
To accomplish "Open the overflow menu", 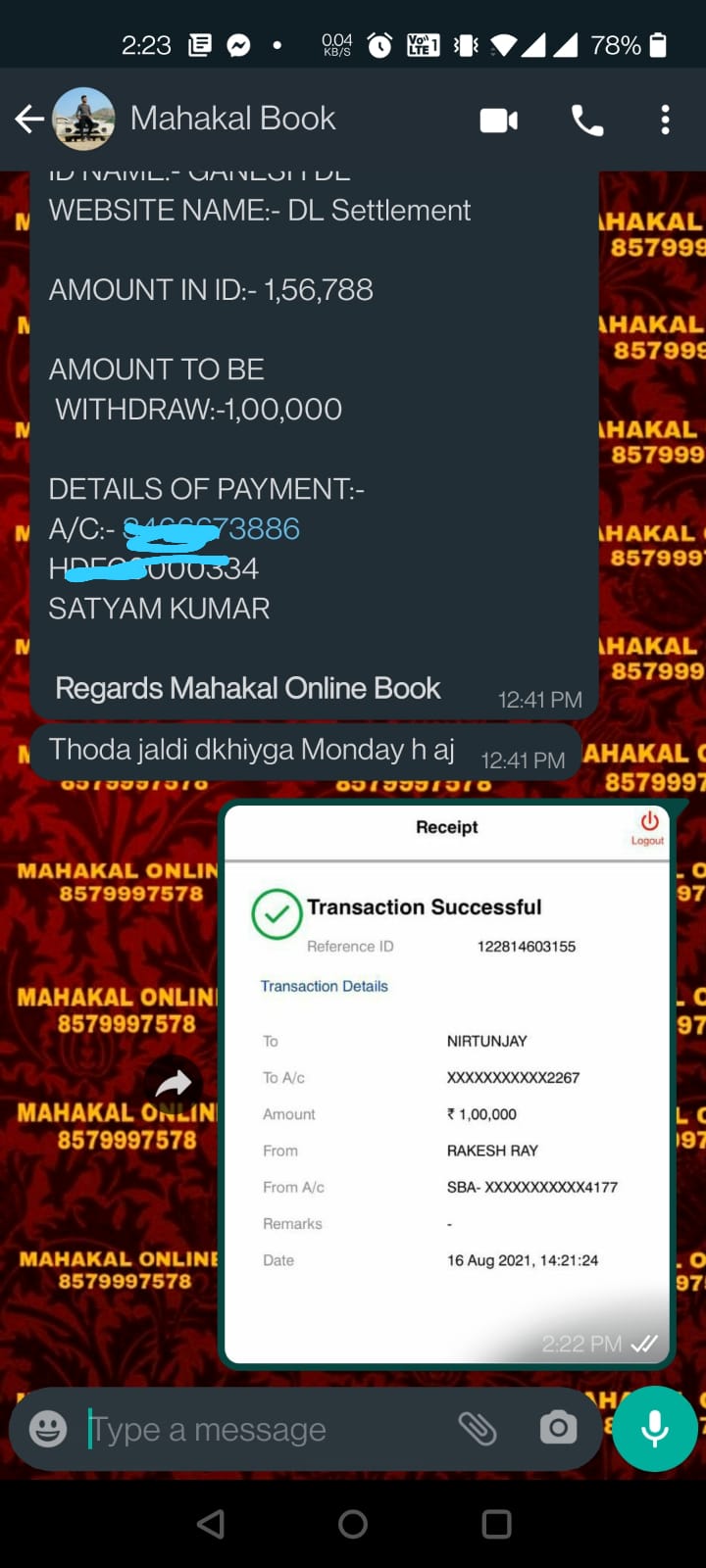I will tap(665, 121).
